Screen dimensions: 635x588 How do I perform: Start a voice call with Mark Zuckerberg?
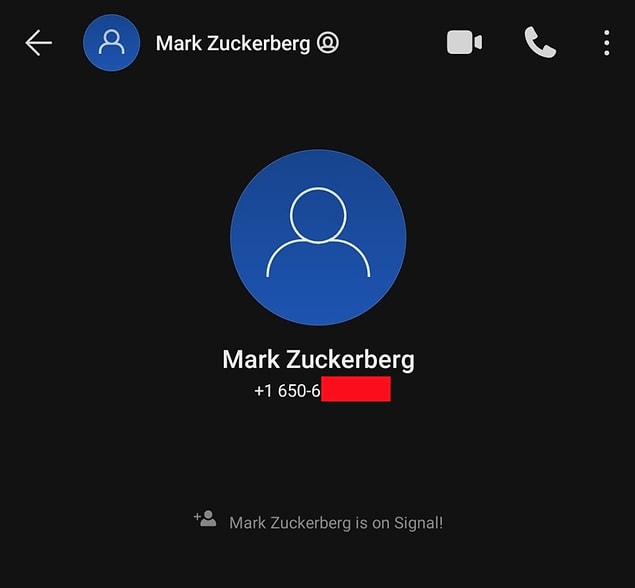click(x=540, y=43)
